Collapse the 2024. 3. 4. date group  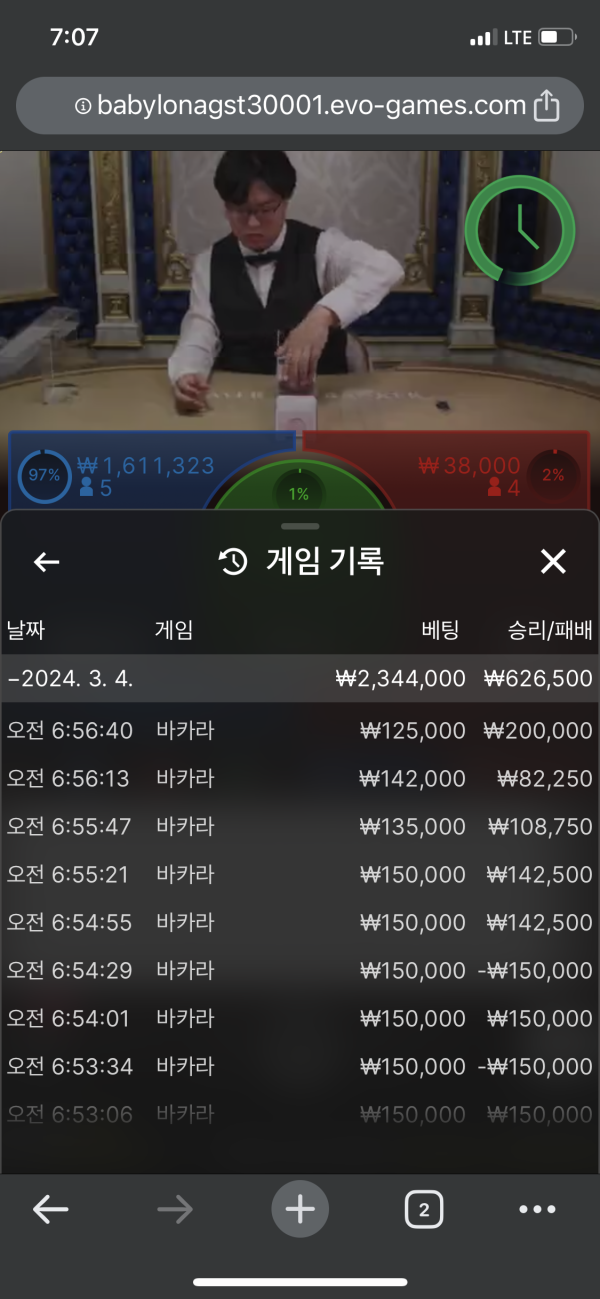pyautogui.click(x=70, y=679)
